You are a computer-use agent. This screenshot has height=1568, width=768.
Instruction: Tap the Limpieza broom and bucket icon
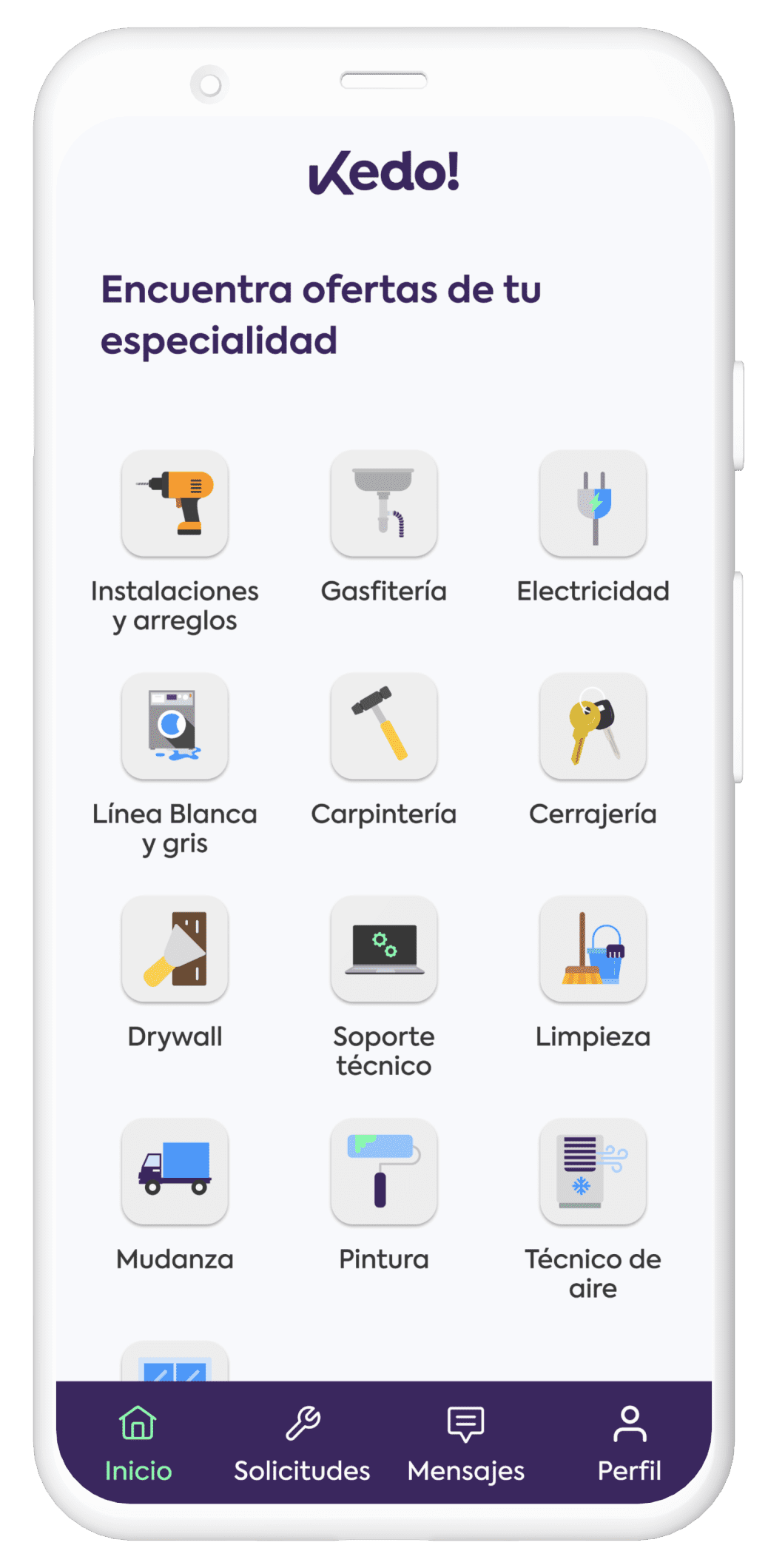point(593,951)
